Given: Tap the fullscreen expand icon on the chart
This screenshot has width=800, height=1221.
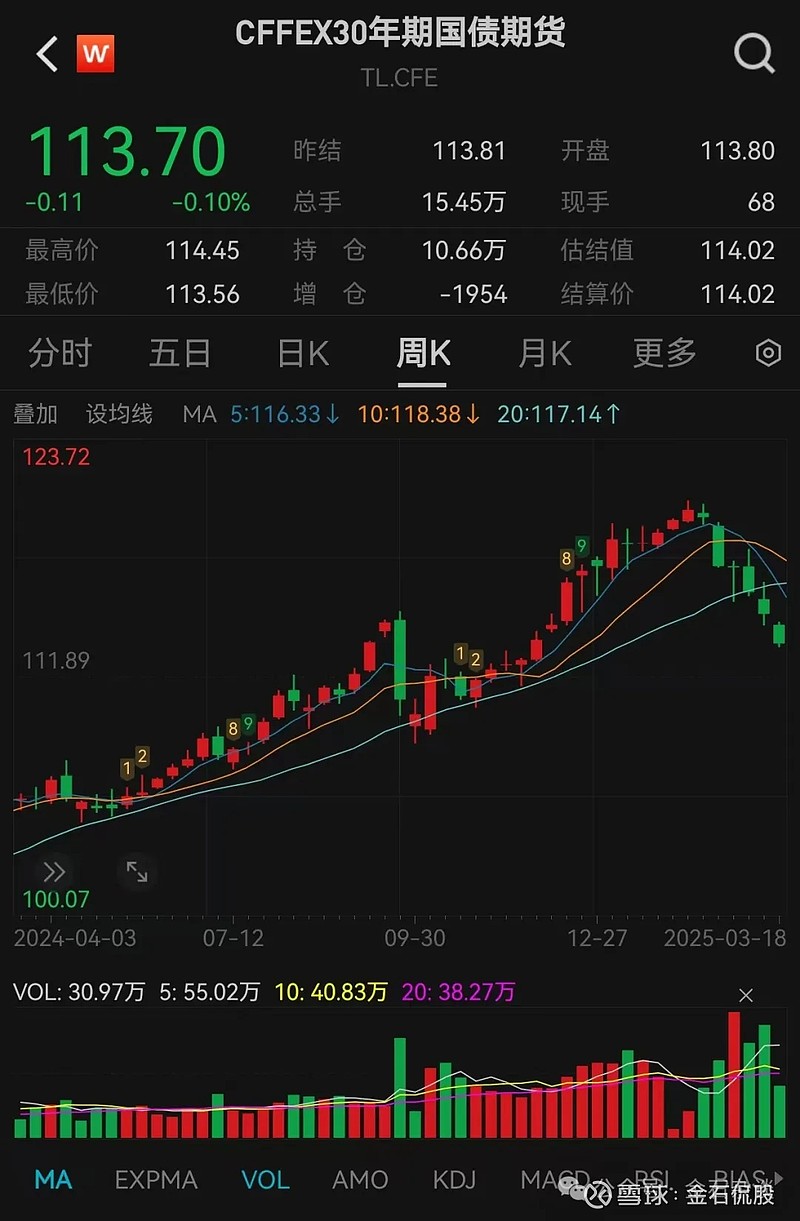Looking at the screenshot, I should coord(138,873).
